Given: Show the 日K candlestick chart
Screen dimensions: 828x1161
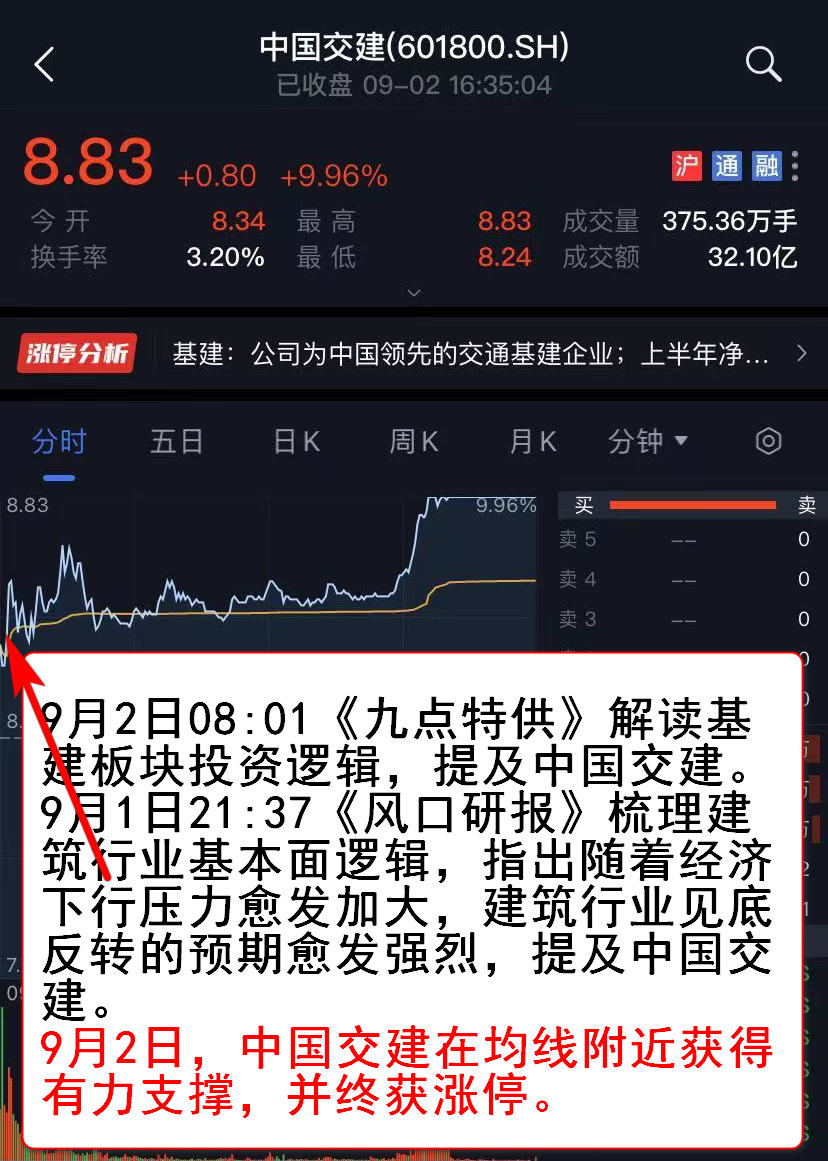Looking at the screenshot, I should coord(297,441).
